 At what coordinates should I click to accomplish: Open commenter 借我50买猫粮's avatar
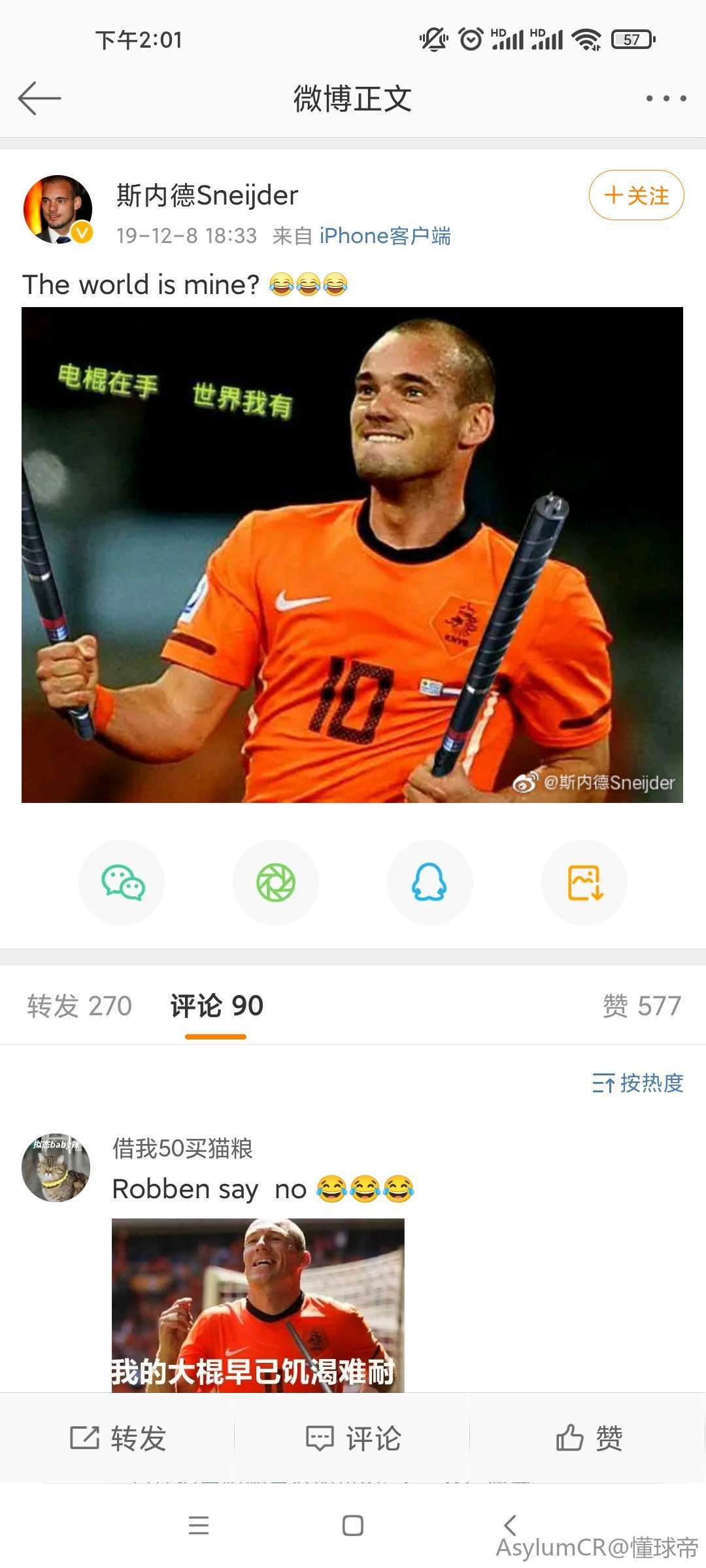tap(56, 1168)
